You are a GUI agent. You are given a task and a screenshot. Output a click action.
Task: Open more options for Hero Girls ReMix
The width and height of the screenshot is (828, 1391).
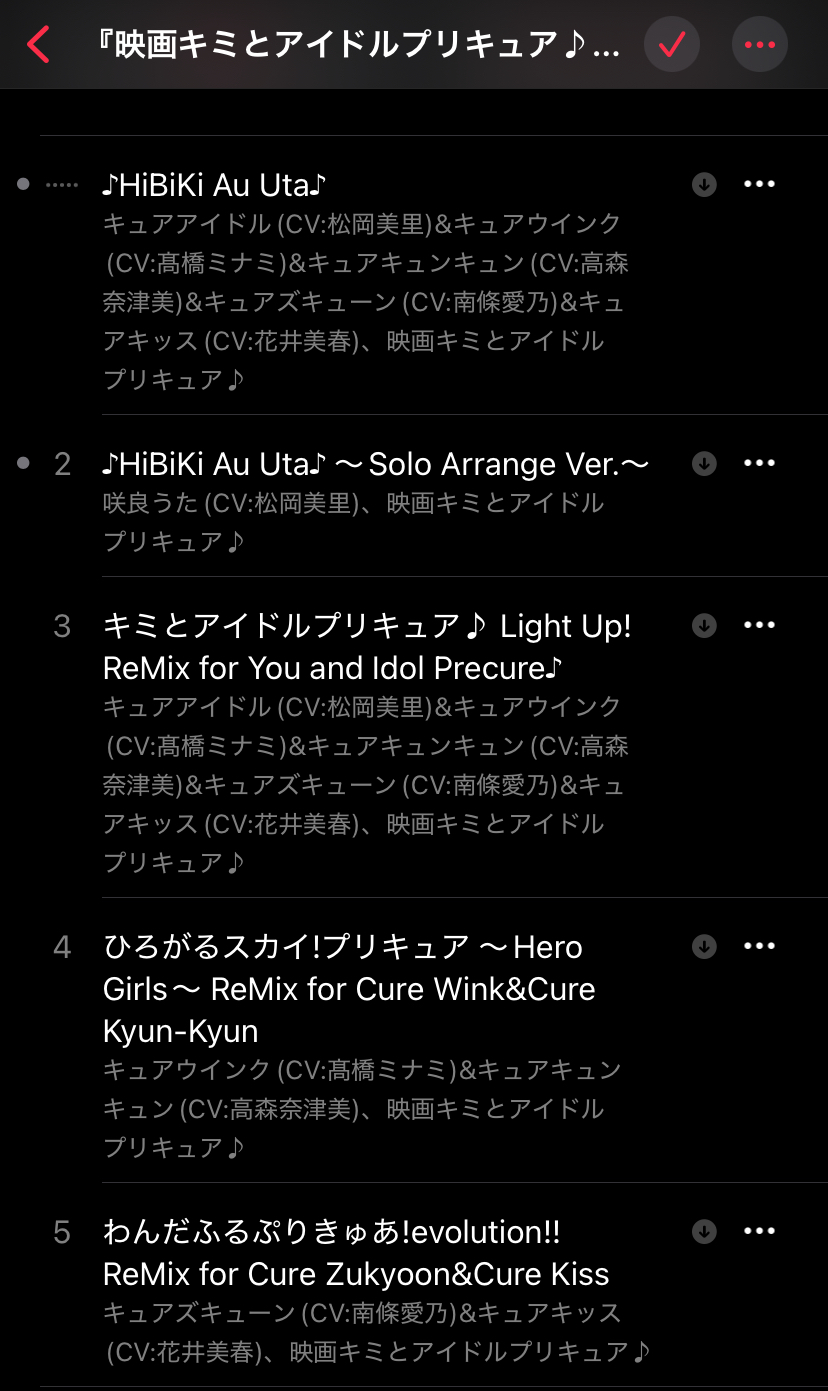click(760, 946)
